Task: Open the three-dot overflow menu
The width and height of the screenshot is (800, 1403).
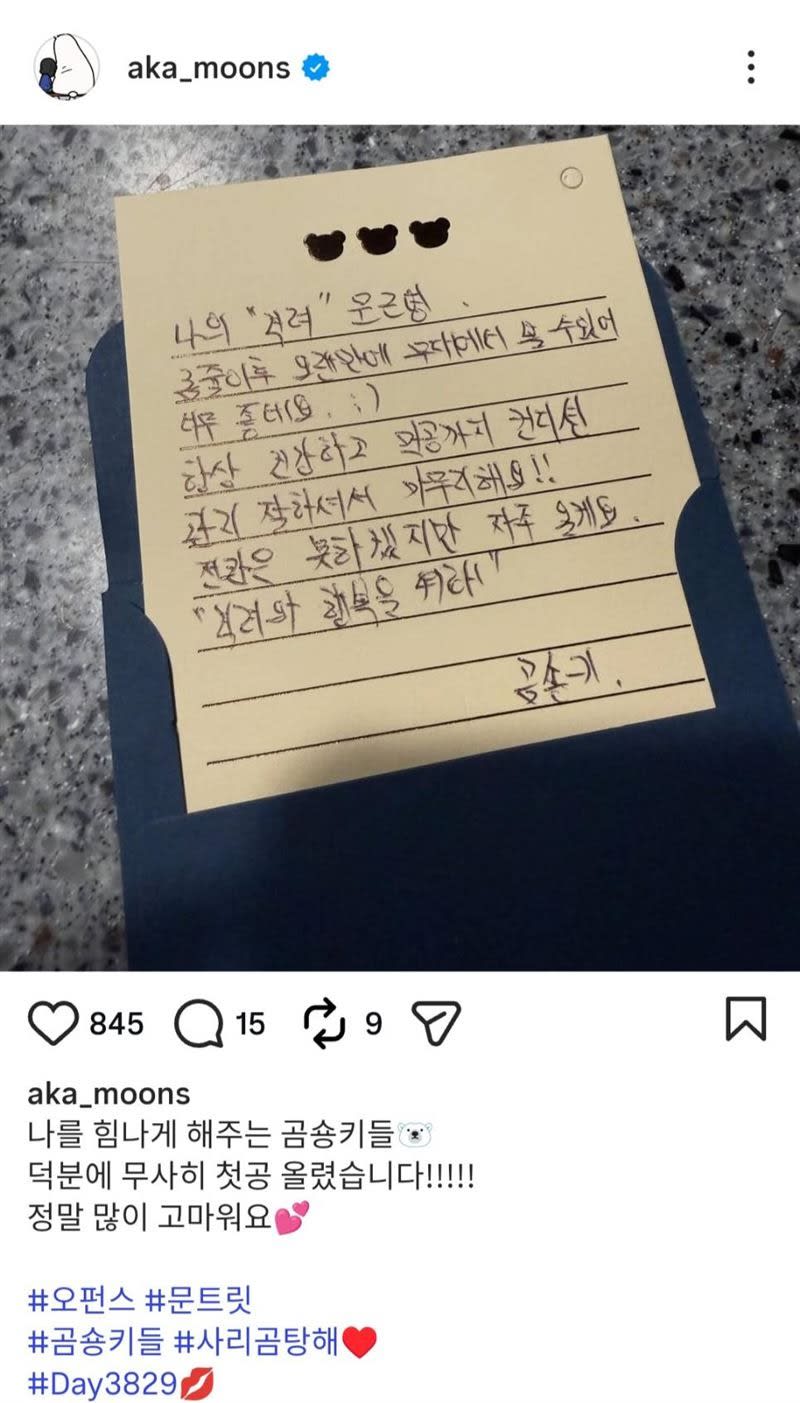Action: (x=750, y=67)
